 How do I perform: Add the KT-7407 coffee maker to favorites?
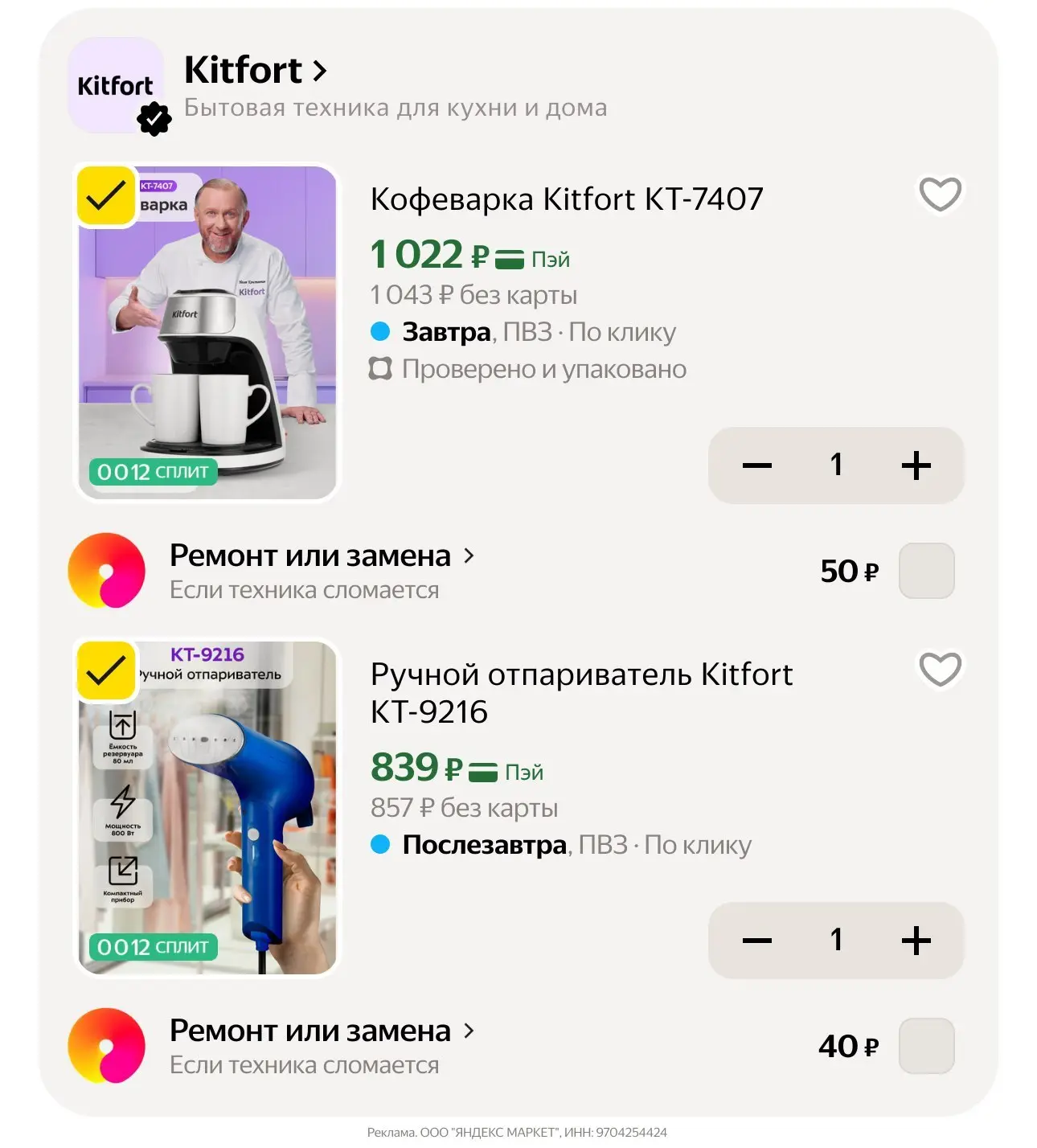[940, 194]
